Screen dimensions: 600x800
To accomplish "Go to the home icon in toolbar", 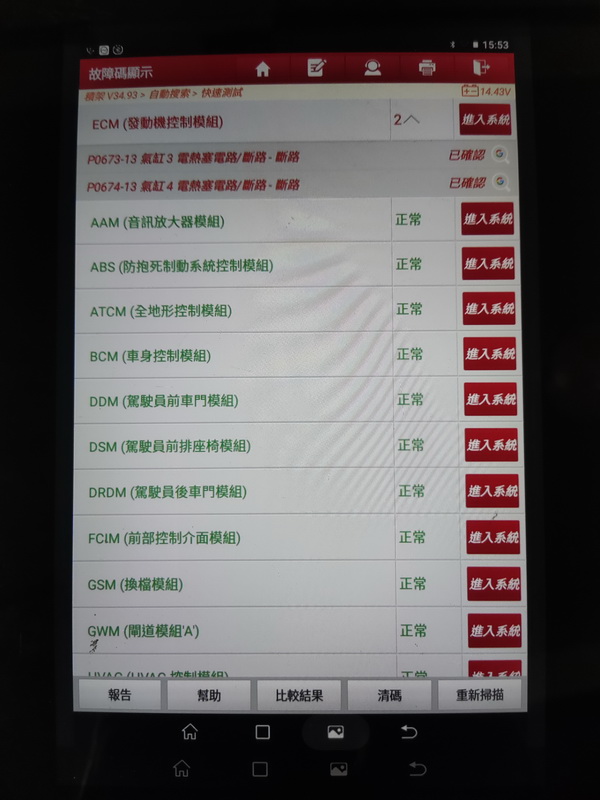I will (x=263, y=69).
